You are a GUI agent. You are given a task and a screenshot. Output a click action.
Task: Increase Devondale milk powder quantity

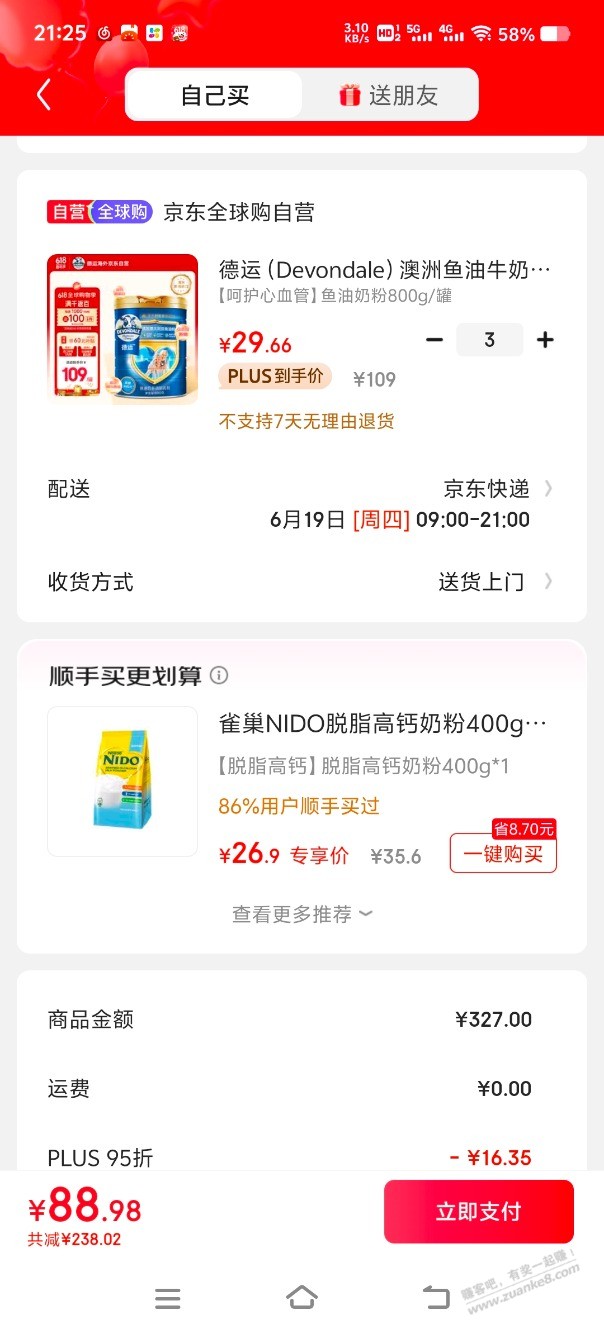click(545, 340)
